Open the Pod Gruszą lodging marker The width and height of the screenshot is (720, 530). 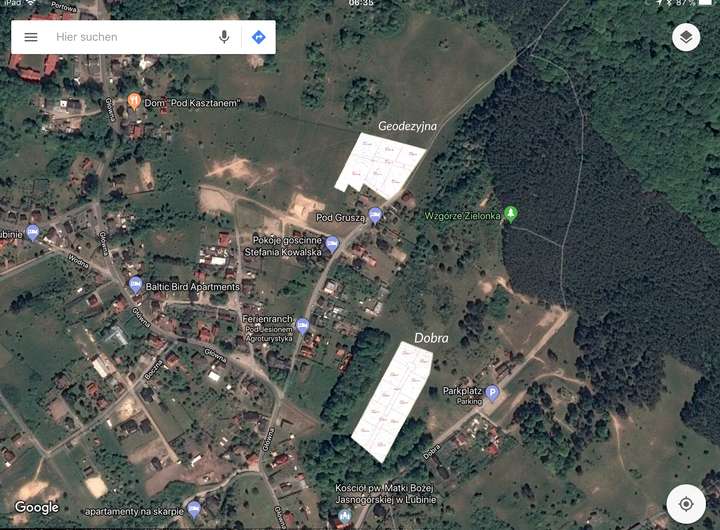(375, 215)
